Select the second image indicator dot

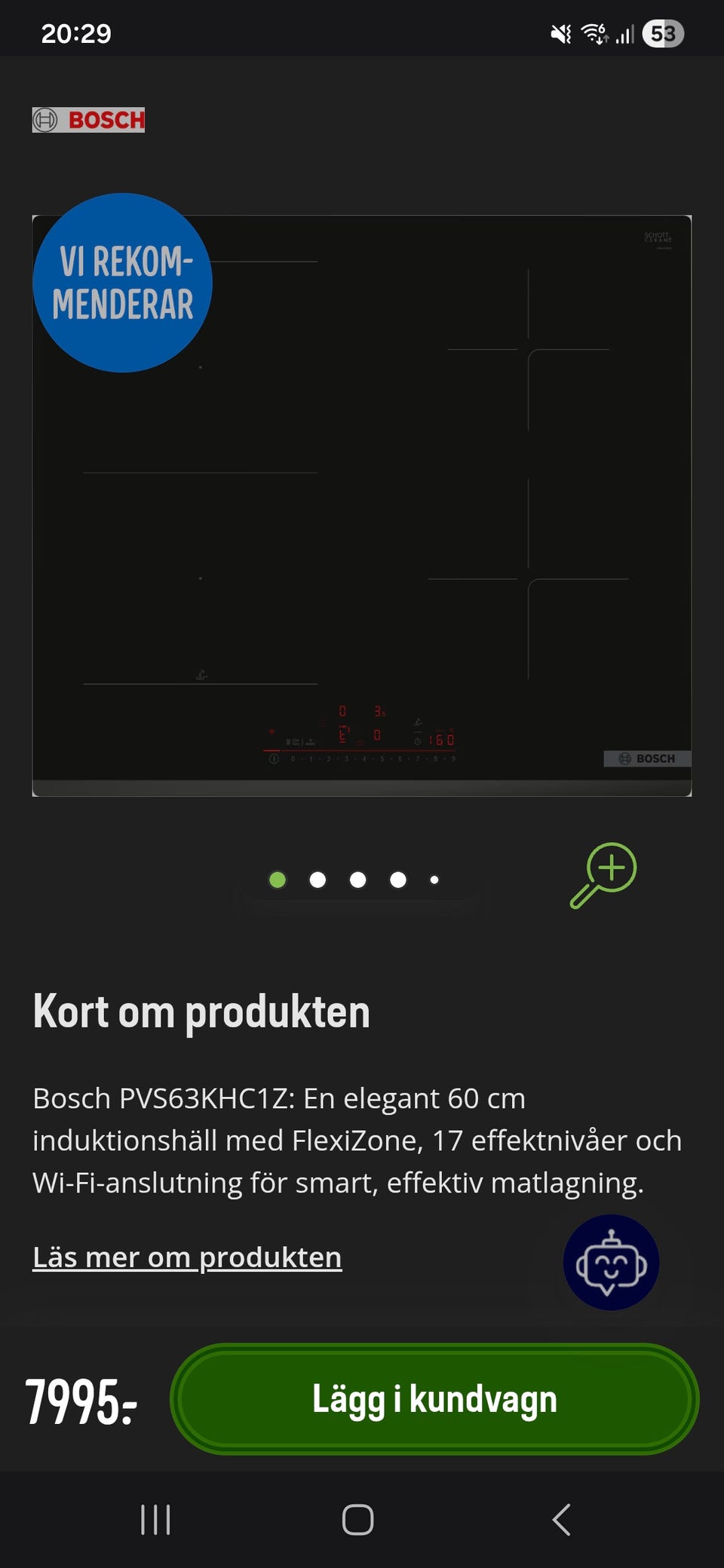318,880
